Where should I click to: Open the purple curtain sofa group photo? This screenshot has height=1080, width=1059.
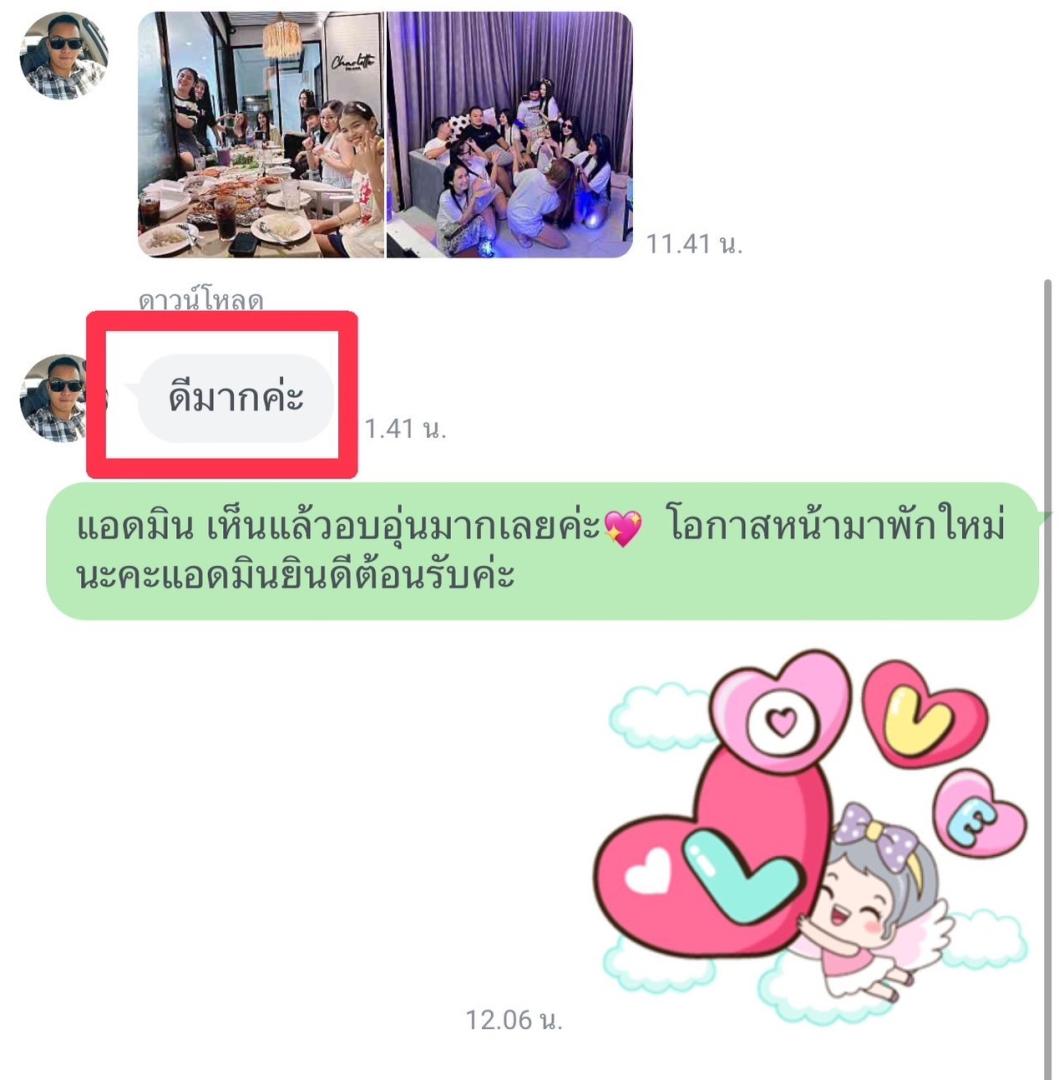tap(509, 135)
